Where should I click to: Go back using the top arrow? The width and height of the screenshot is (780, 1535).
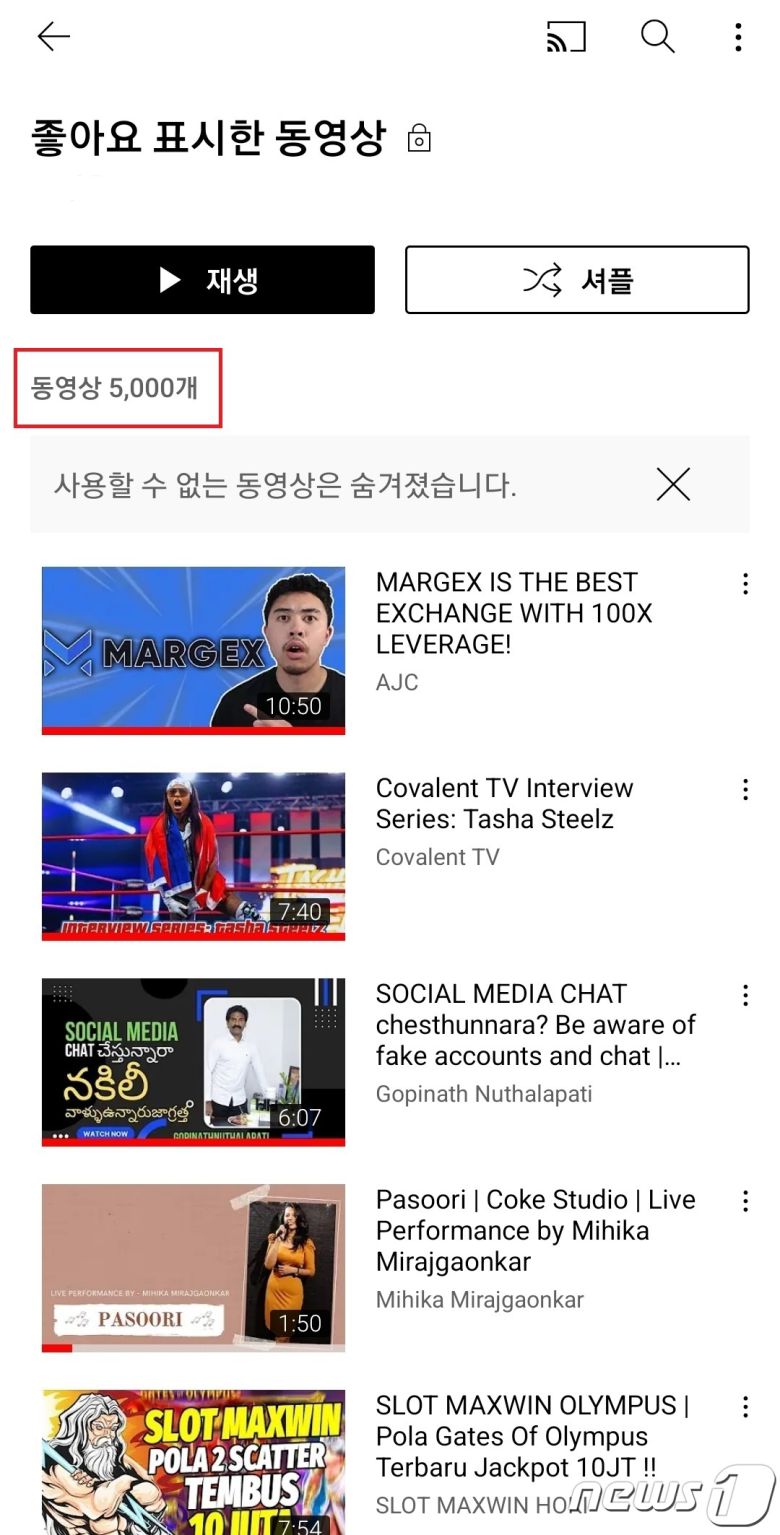tap(53, 37)
